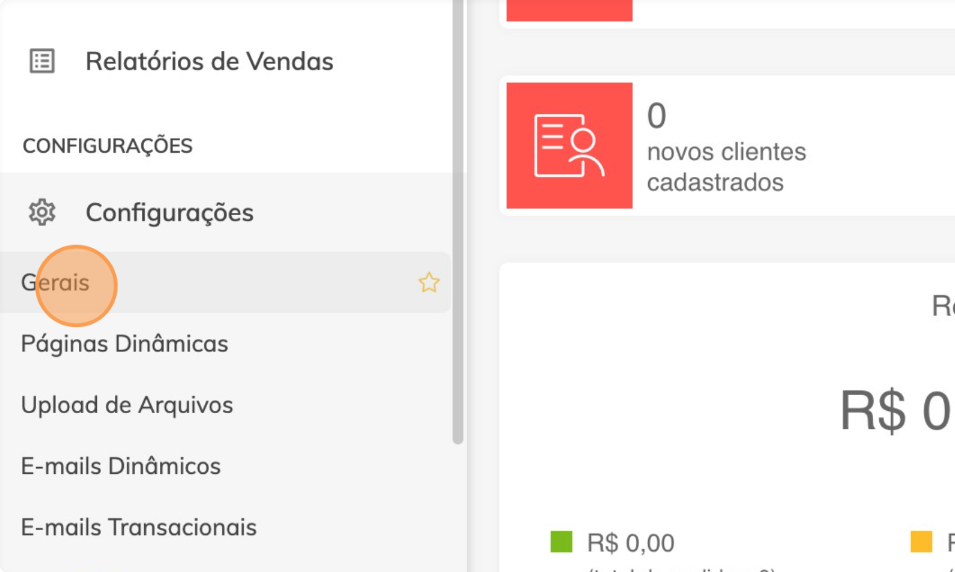Open Relatórios de Vendas menu item

pyautogui.click(x=209, y=61)
